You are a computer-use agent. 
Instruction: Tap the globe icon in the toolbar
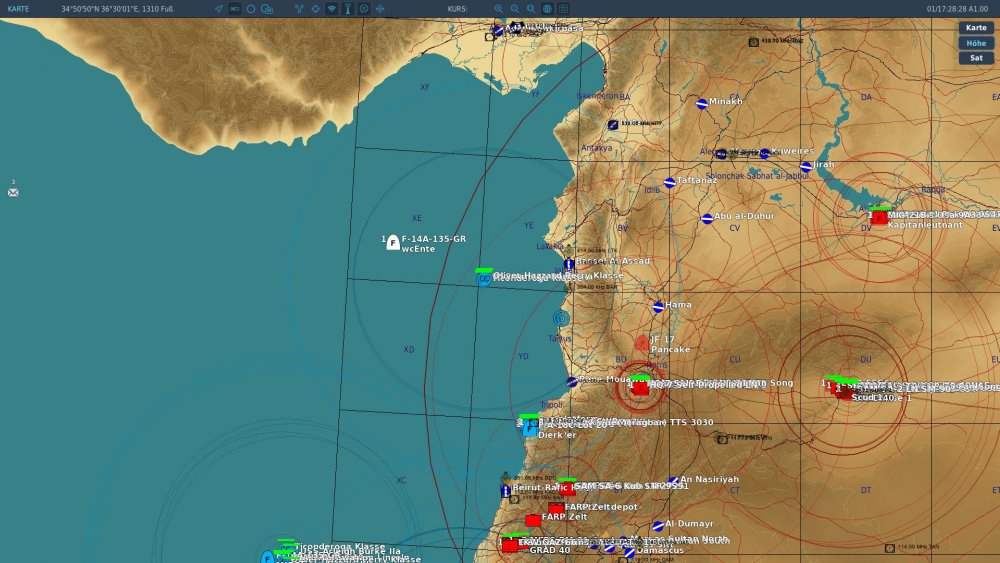(x=547, y=9)
